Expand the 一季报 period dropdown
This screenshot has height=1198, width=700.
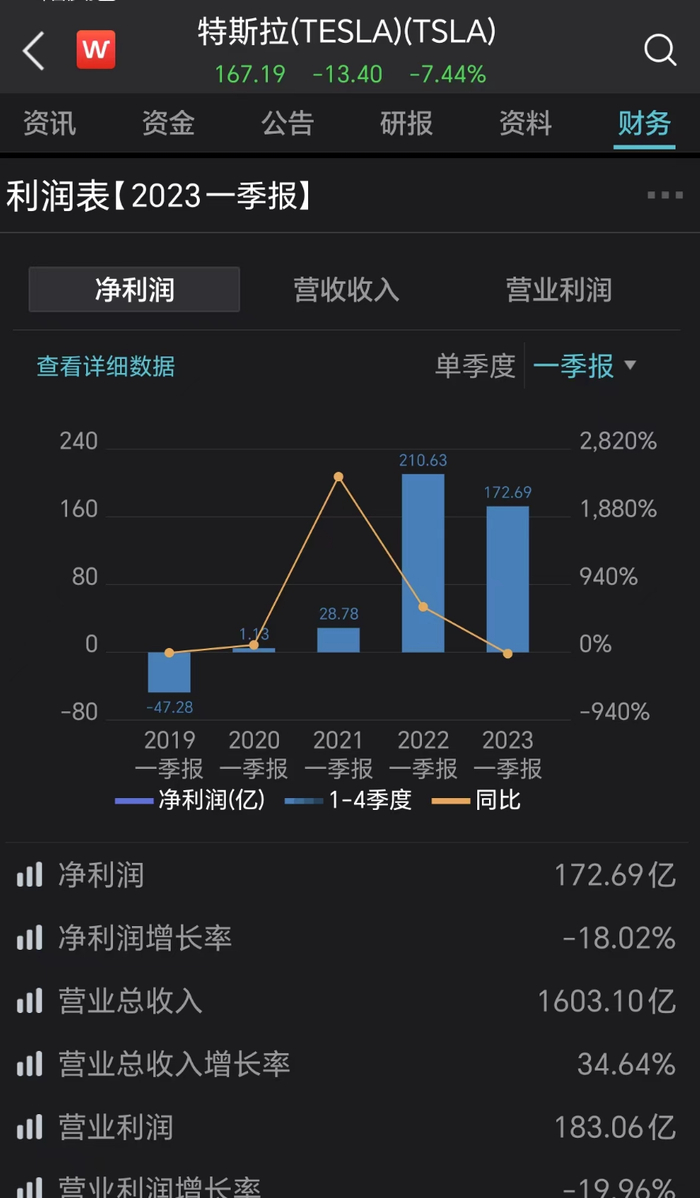[x=584, y=366]
